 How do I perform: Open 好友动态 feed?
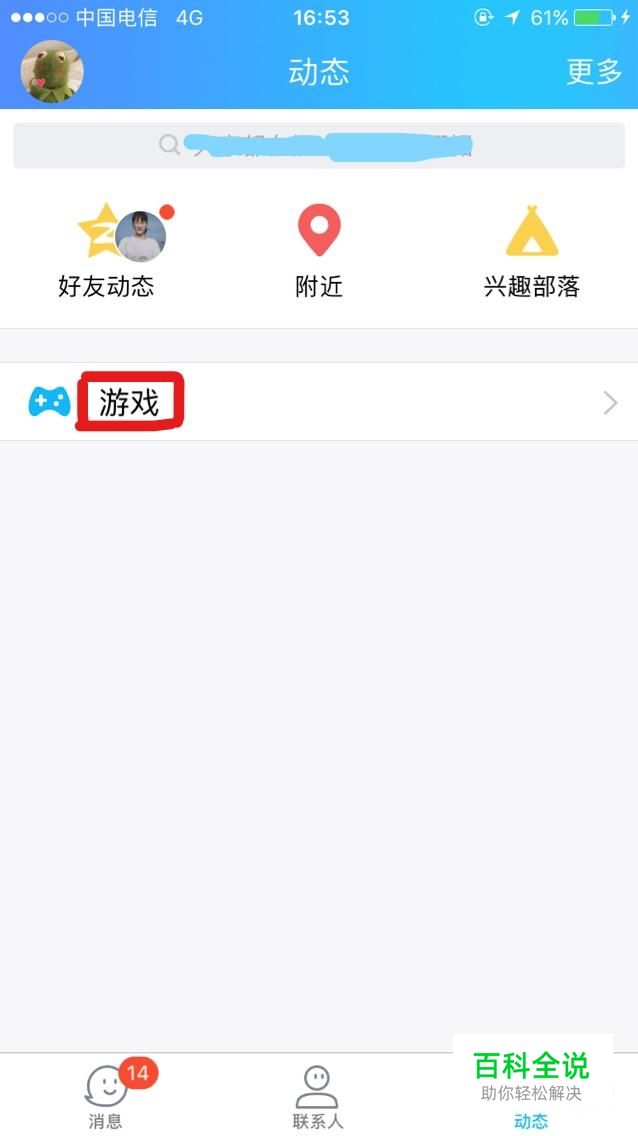click(x=107, y=251)
